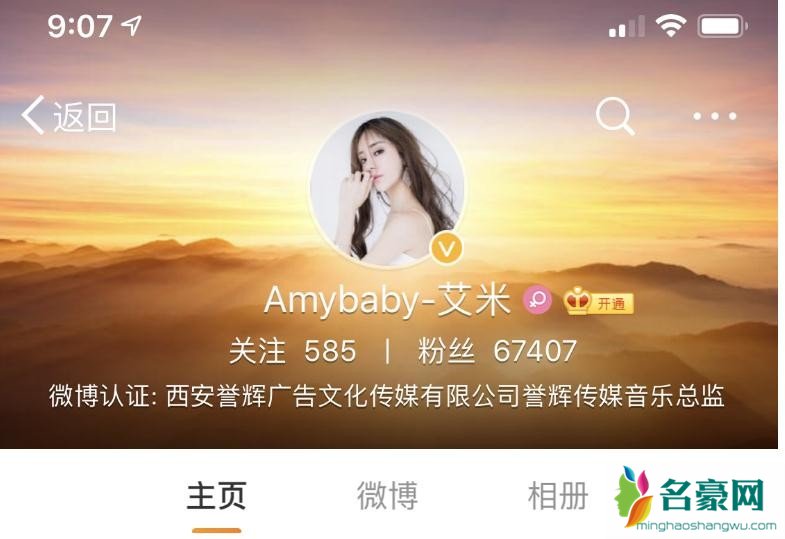This screenshot has width=785, height=539.
Task: Go back using the 返回 button
Action: coord(69,116)
